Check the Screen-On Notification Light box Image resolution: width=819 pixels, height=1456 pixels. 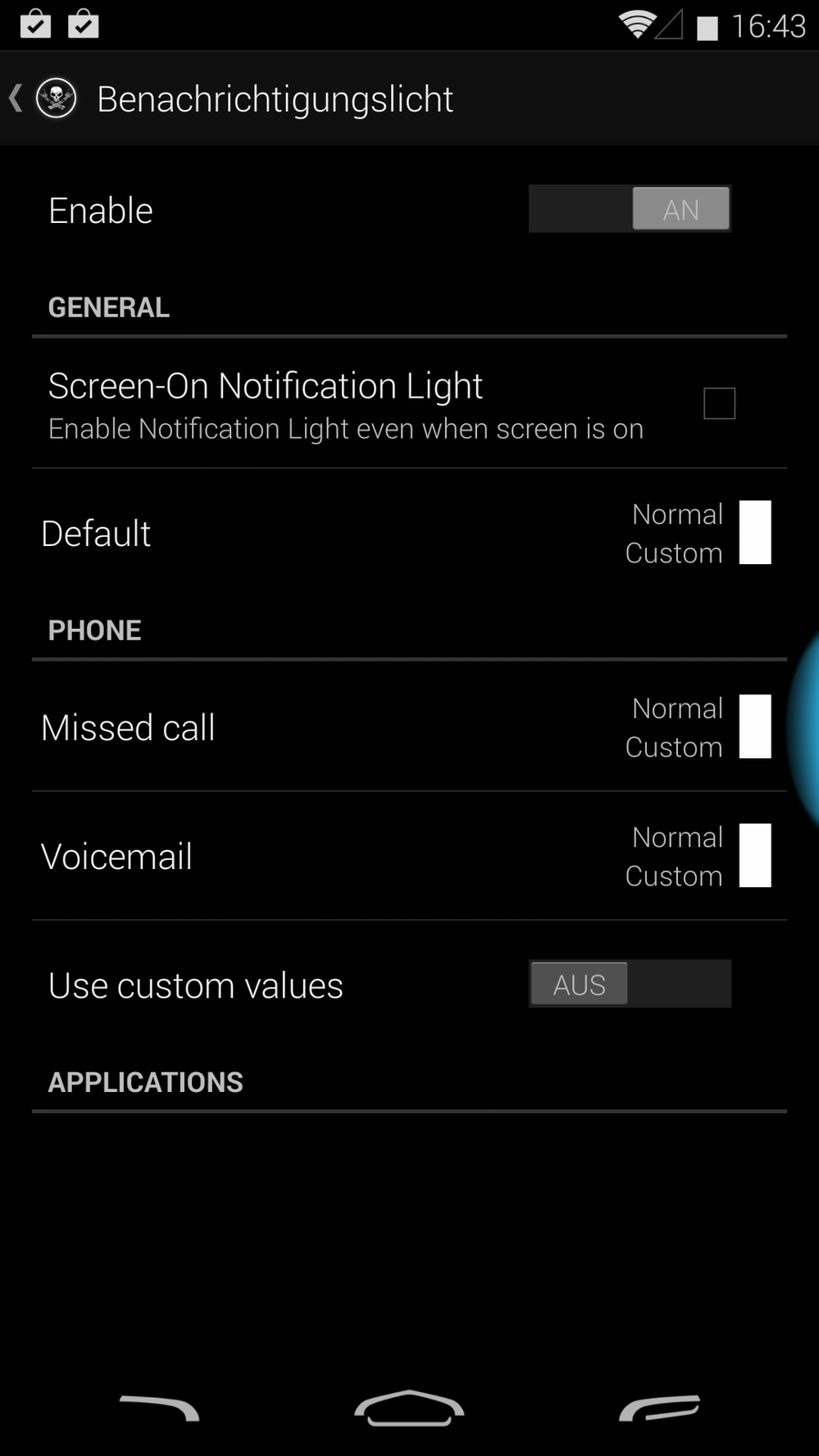coord(719,403)
